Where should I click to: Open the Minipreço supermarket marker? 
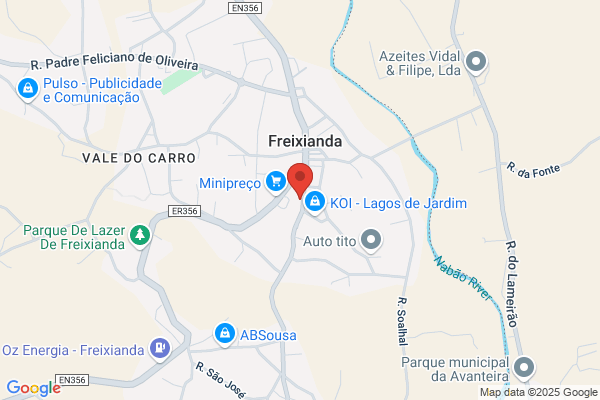tap(276, 181)
